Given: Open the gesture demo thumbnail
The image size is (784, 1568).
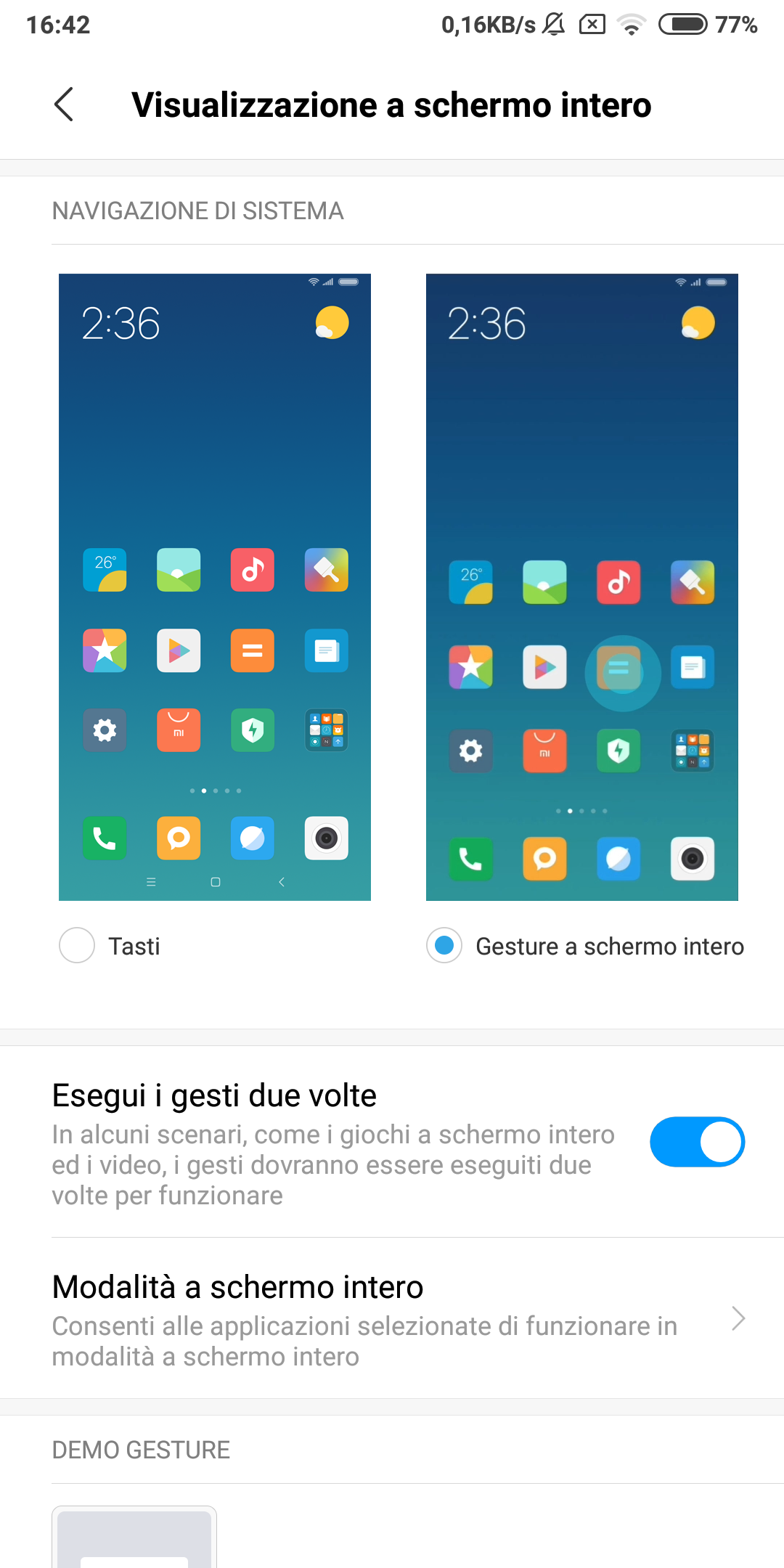Looking at the screenshot, I should pos(134,1537).
